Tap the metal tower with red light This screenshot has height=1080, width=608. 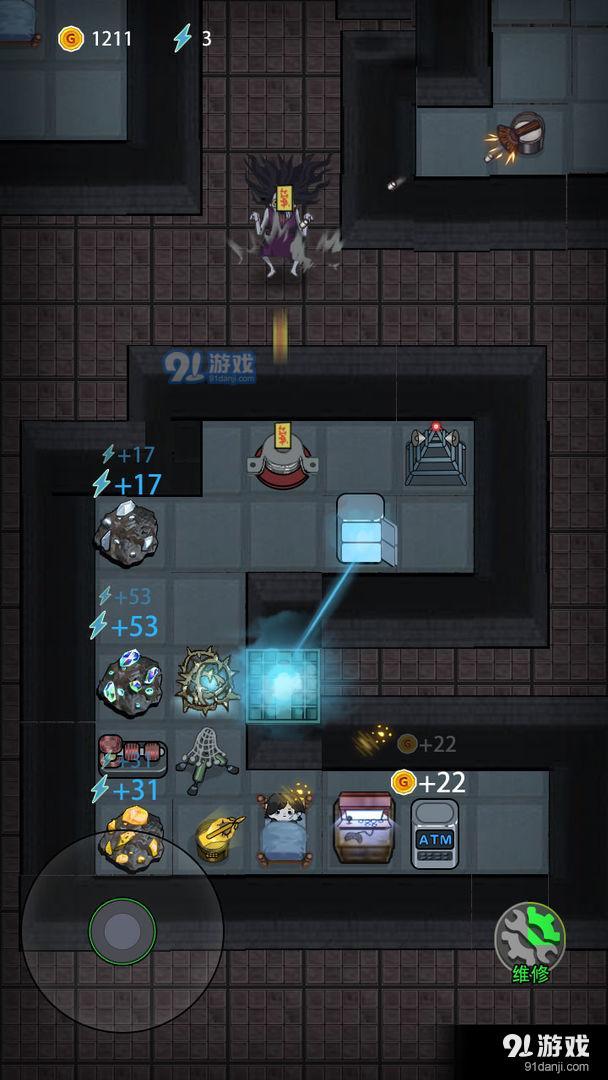pyautogui.click(x=435, y=455)
